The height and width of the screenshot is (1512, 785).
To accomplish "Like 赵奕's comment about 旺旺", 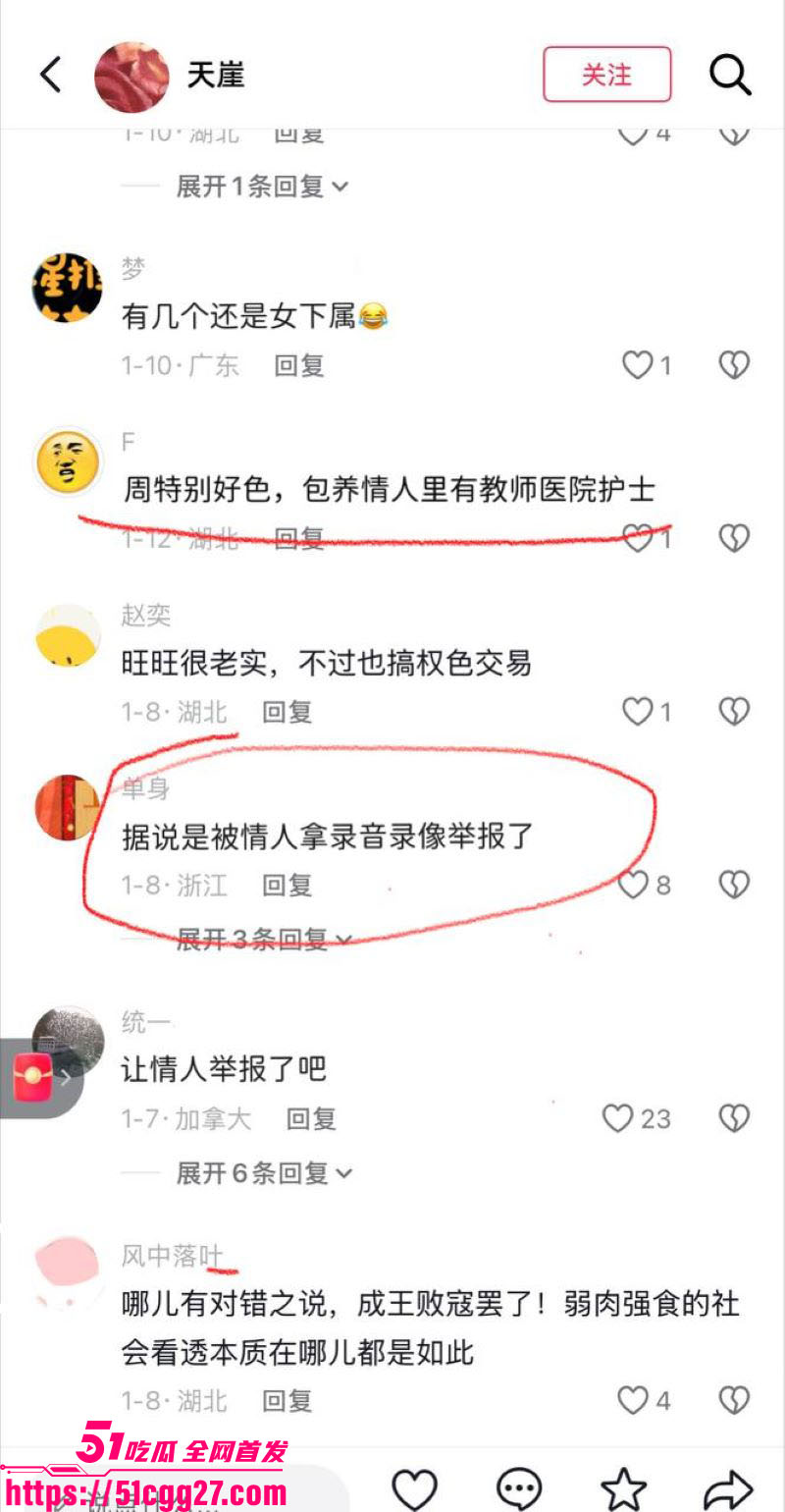I will tap(647, 712).
